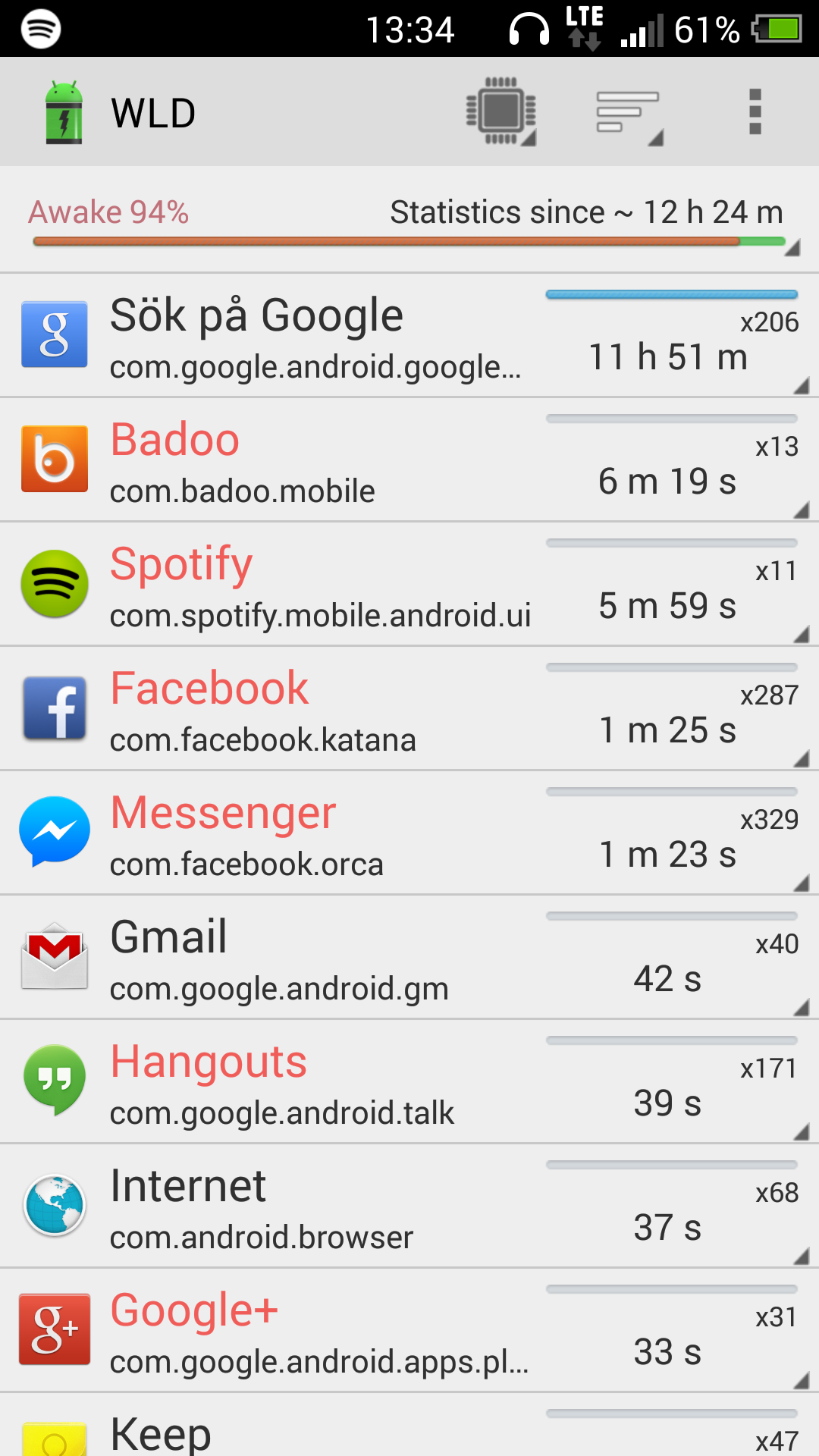The width and height of the screenshot is (819, 1456).
Task: Open the overflow menu
Action: coord(755,111)
